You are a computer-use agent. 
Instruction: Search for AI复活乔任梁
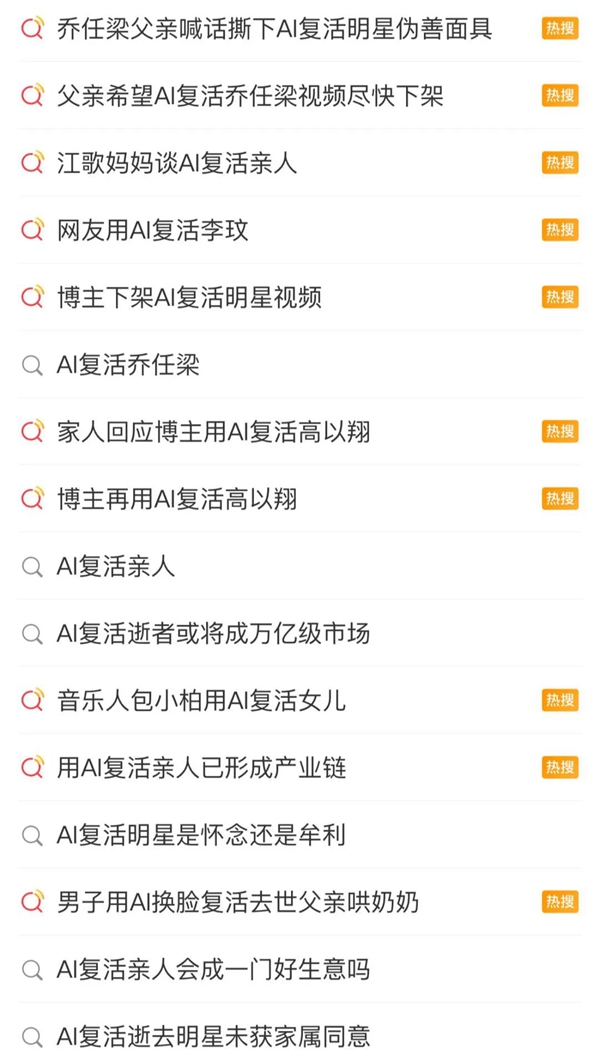click(128, 365)
